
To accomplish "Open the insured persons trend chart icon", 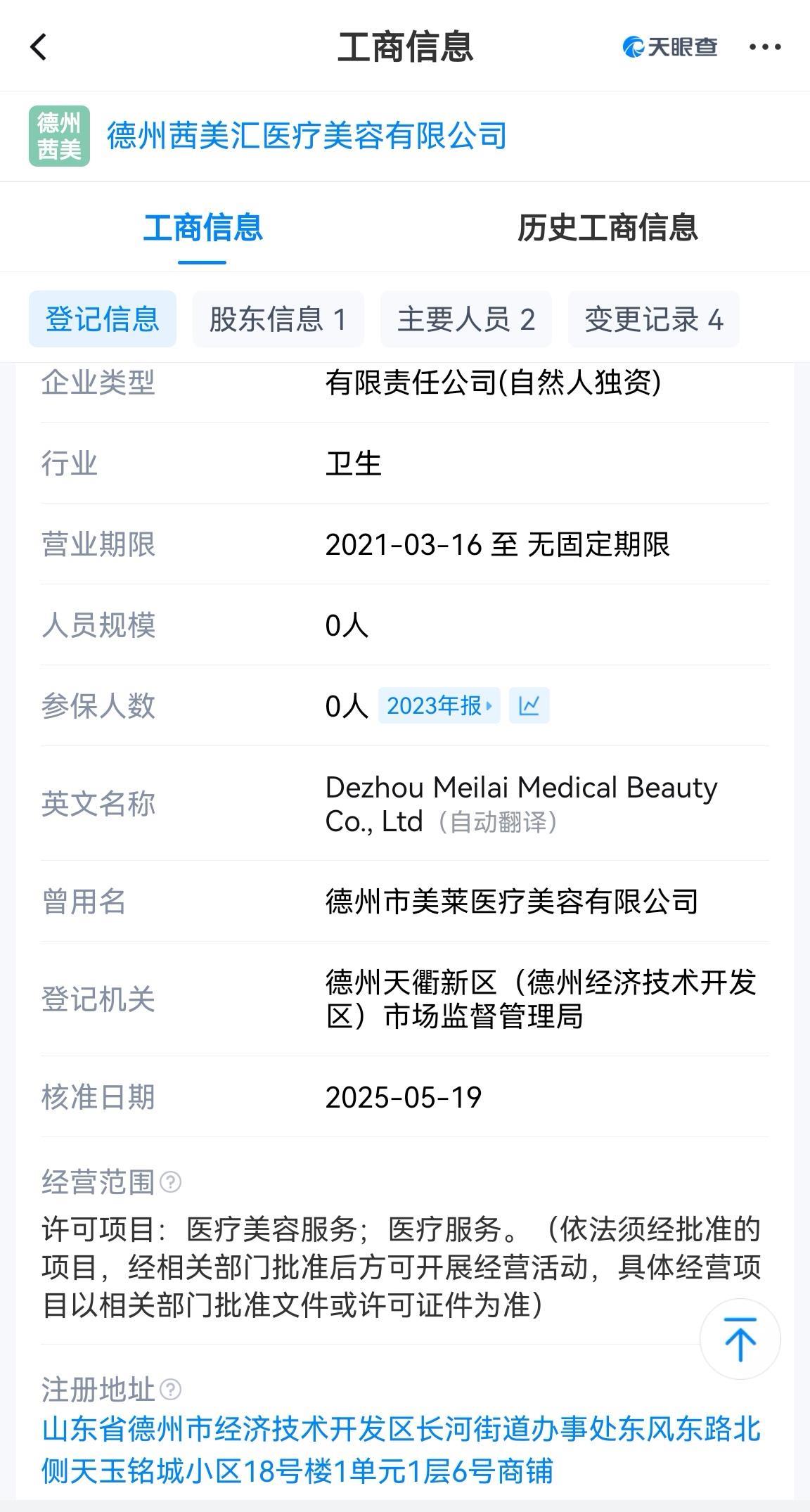I will pyautogui.click(x=528, y=707).
